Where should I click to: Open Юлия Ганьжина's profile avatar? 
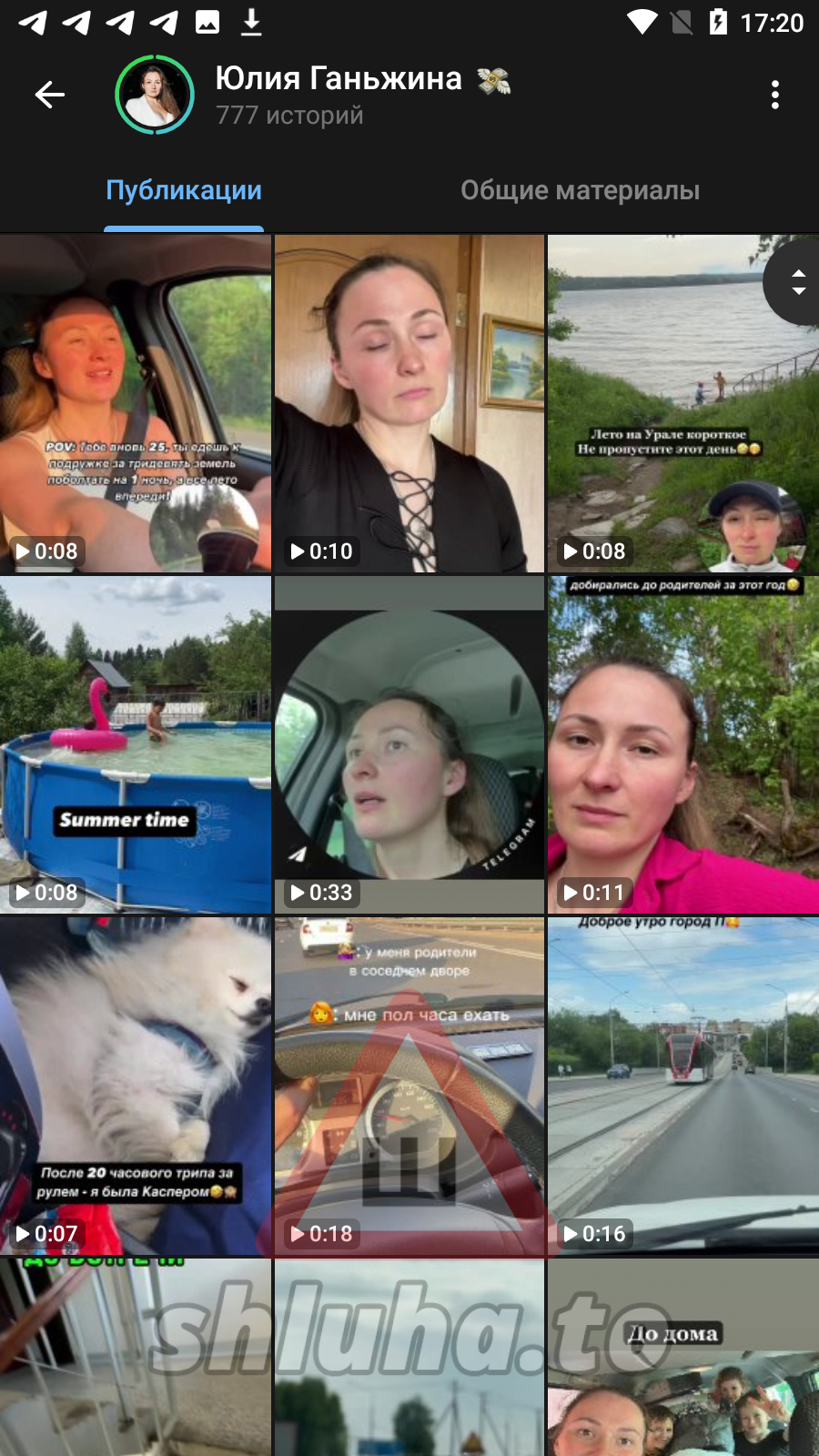pos(155,95)
